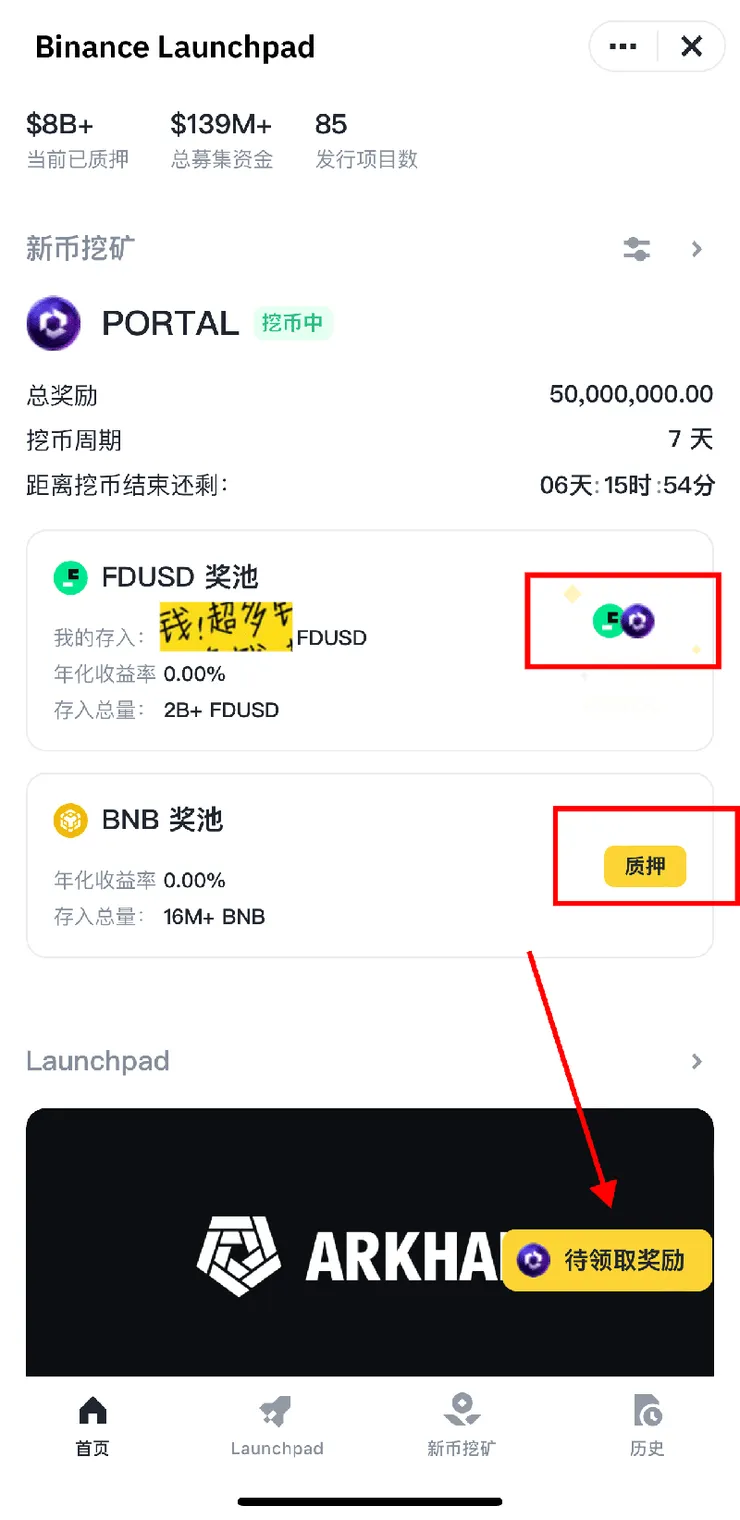Select the BNB pool coin icon
Viewport: 740px width, 1520px height.
point(69,819)
